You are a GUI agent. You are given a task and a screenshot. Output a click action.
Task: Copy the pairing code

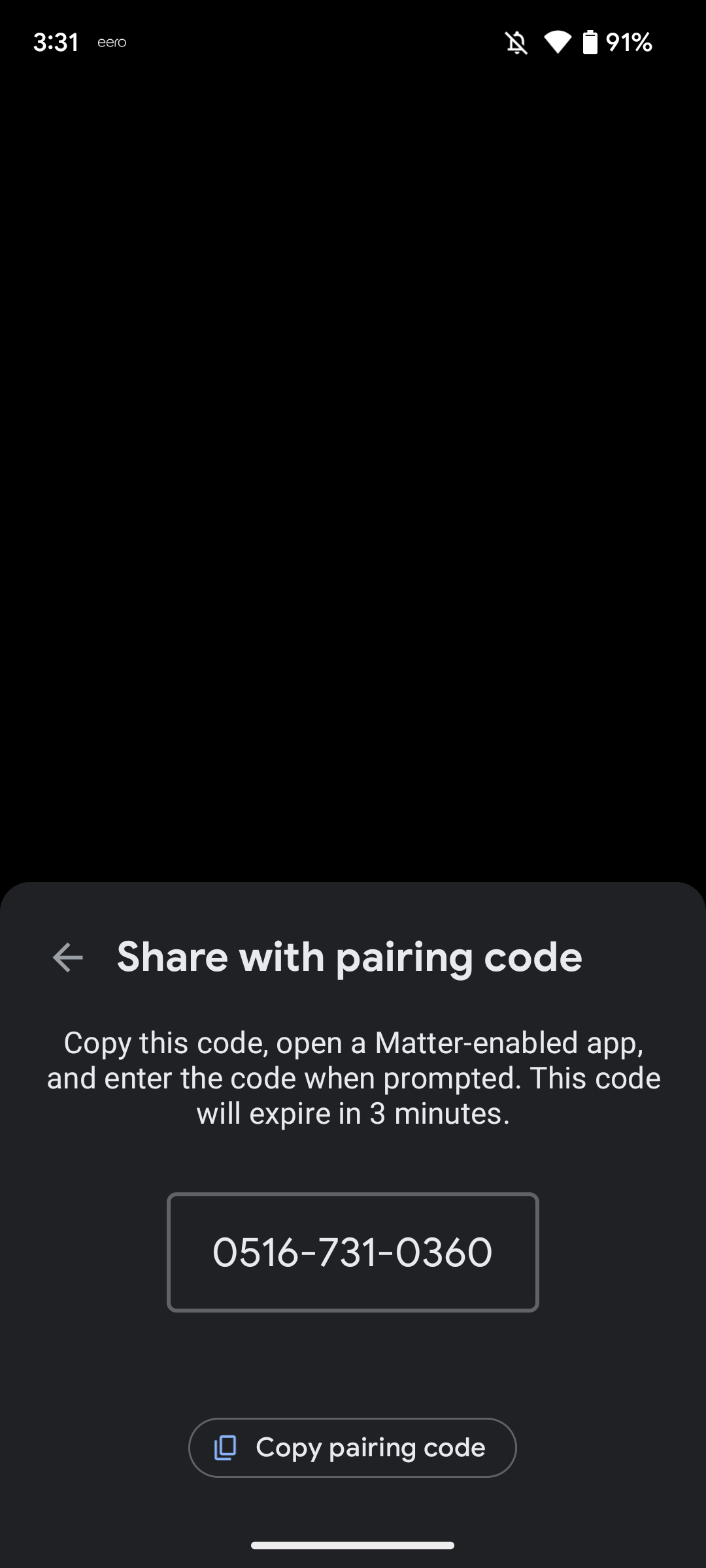pyautogui.click(x=352, y=1447)
